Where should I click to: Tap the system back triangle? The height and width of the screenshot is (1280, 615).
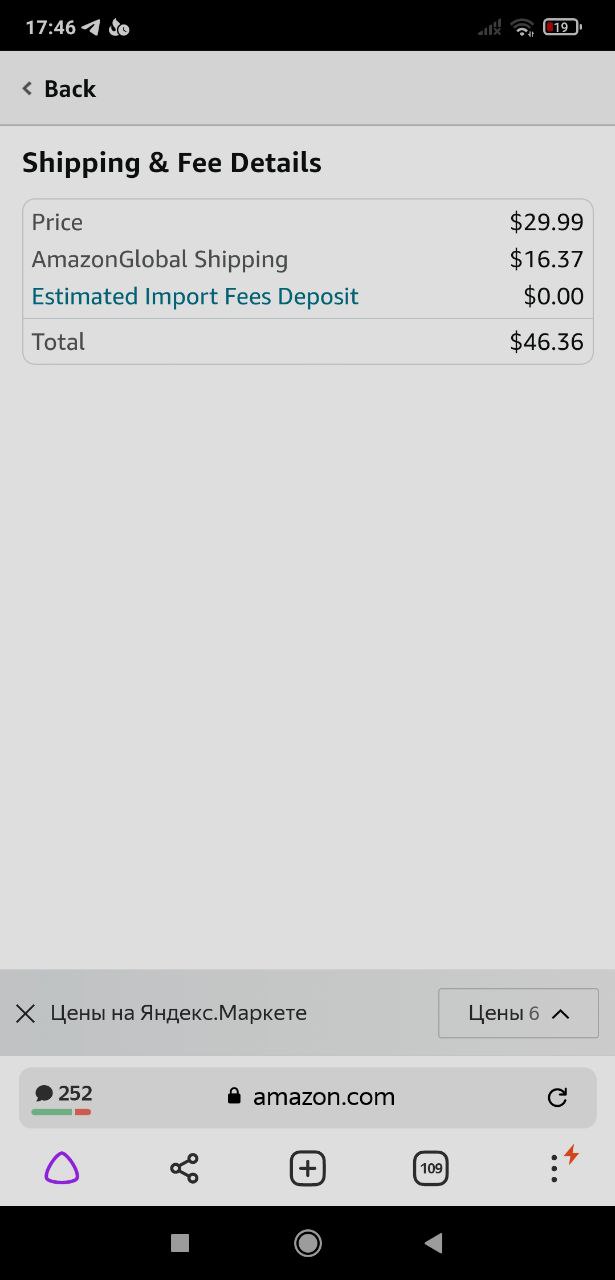click(433, 1243)
